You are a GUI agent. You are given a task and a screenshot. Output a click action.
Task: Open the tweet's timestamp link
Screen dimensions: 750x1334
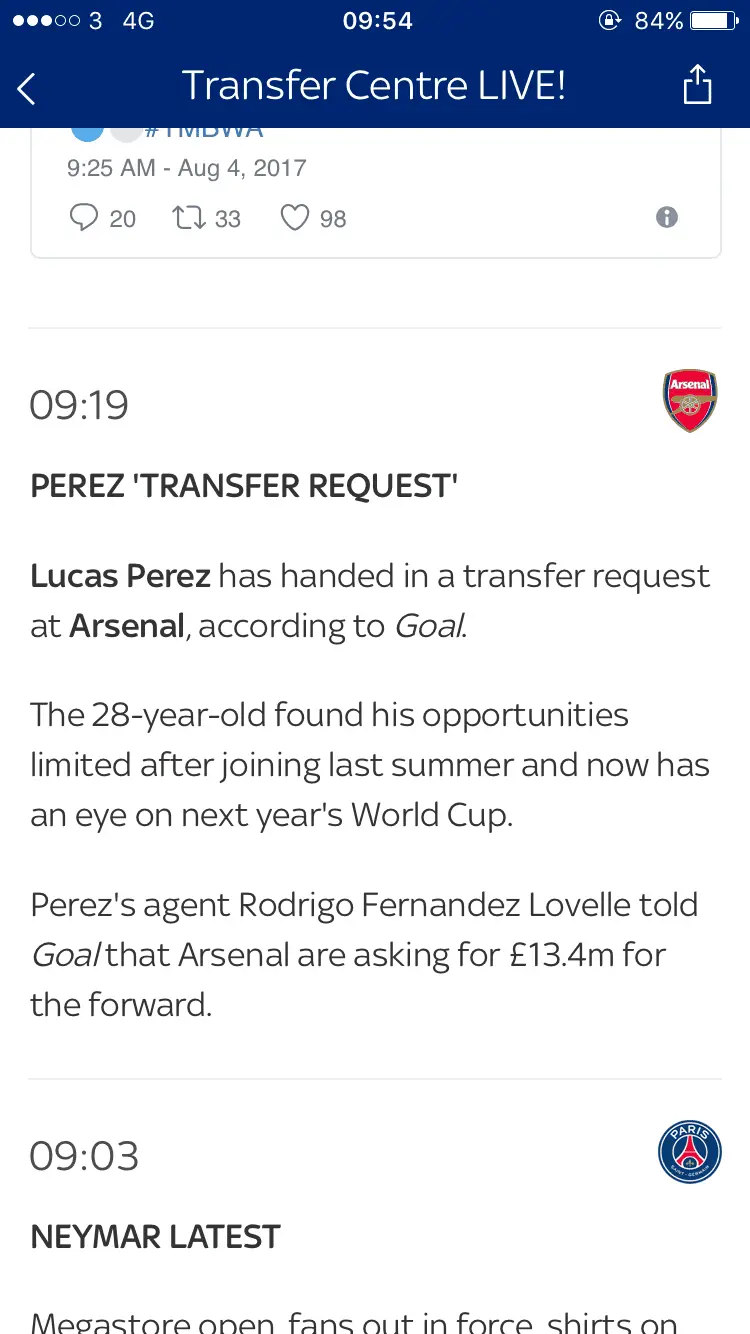[x=186, y=168]
